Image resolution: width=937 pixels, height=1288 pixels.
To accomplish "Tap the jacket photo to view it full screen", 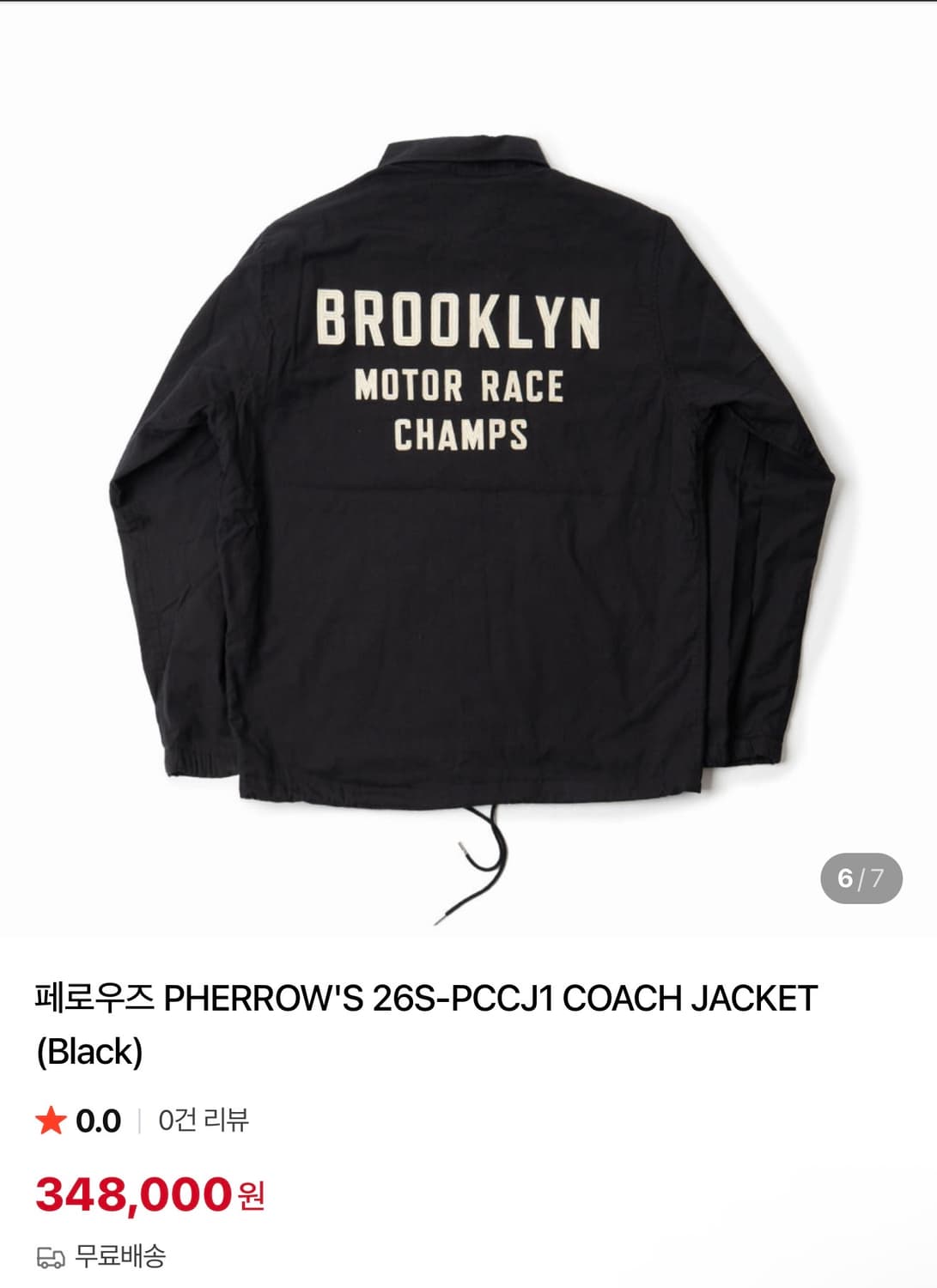I will click(x=468, y=472).
